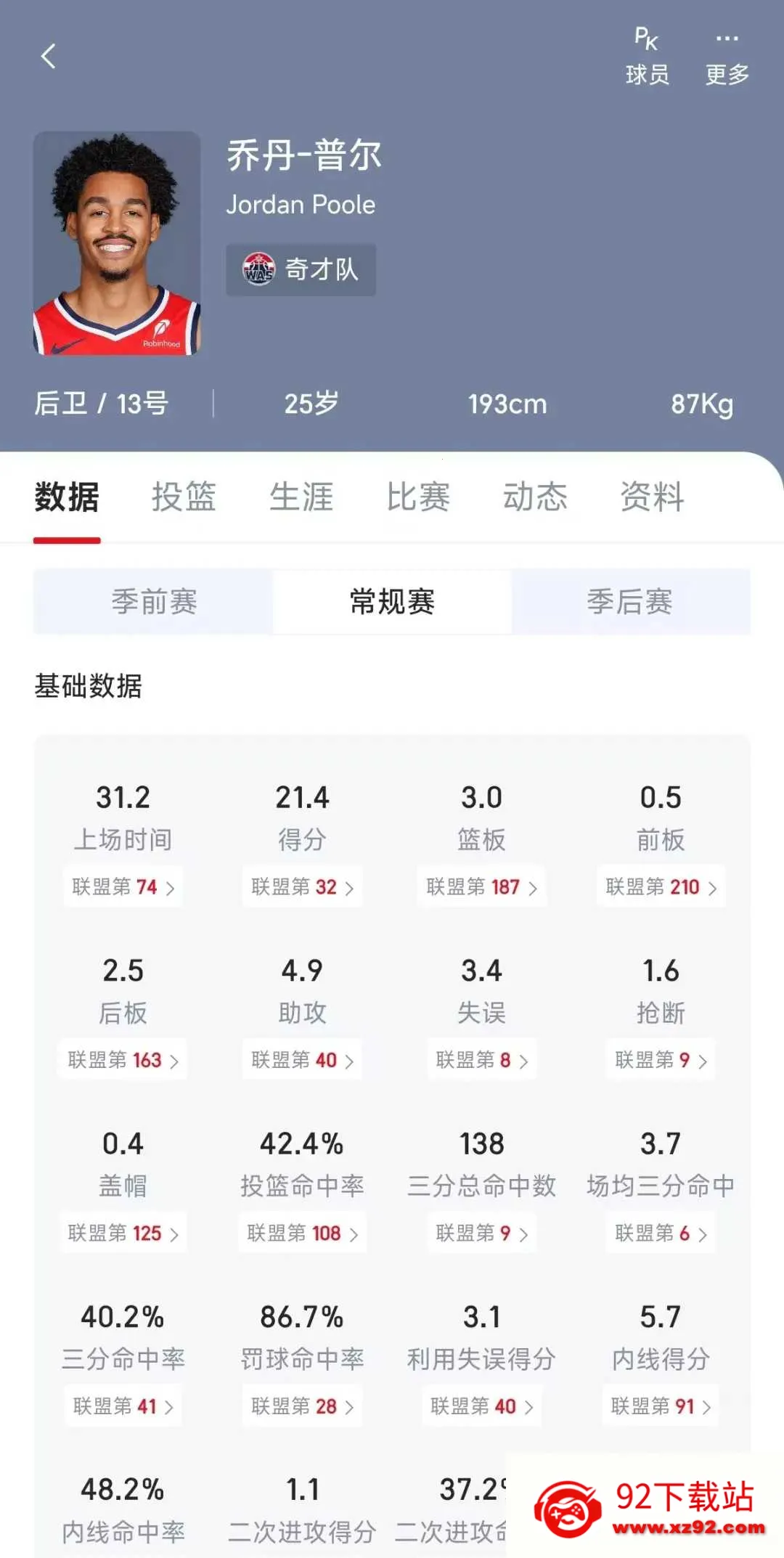Viewport: 784px width, 1558px height.
Task: Switch to the 生涯 tab
Action: coord(301,497)
